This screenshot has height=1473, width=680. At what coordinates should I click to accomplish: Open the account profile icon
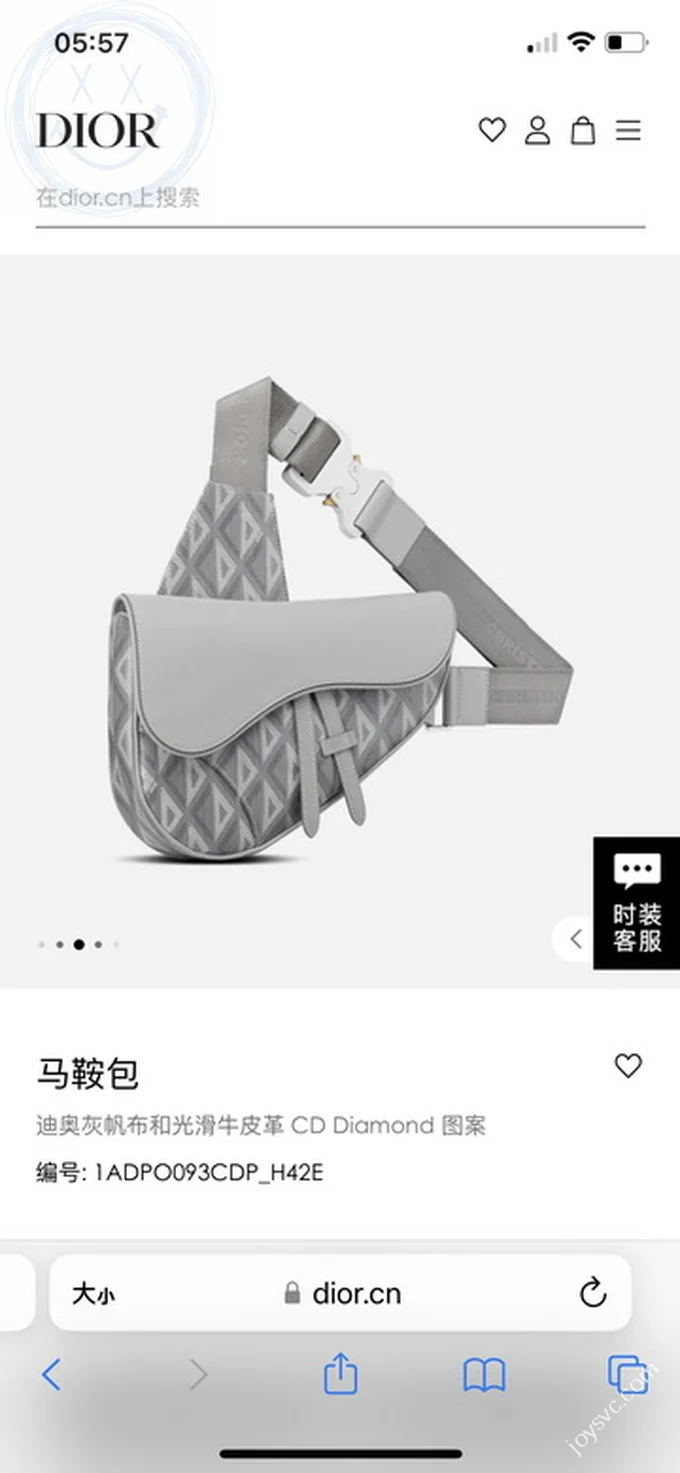tap(538, 130)
